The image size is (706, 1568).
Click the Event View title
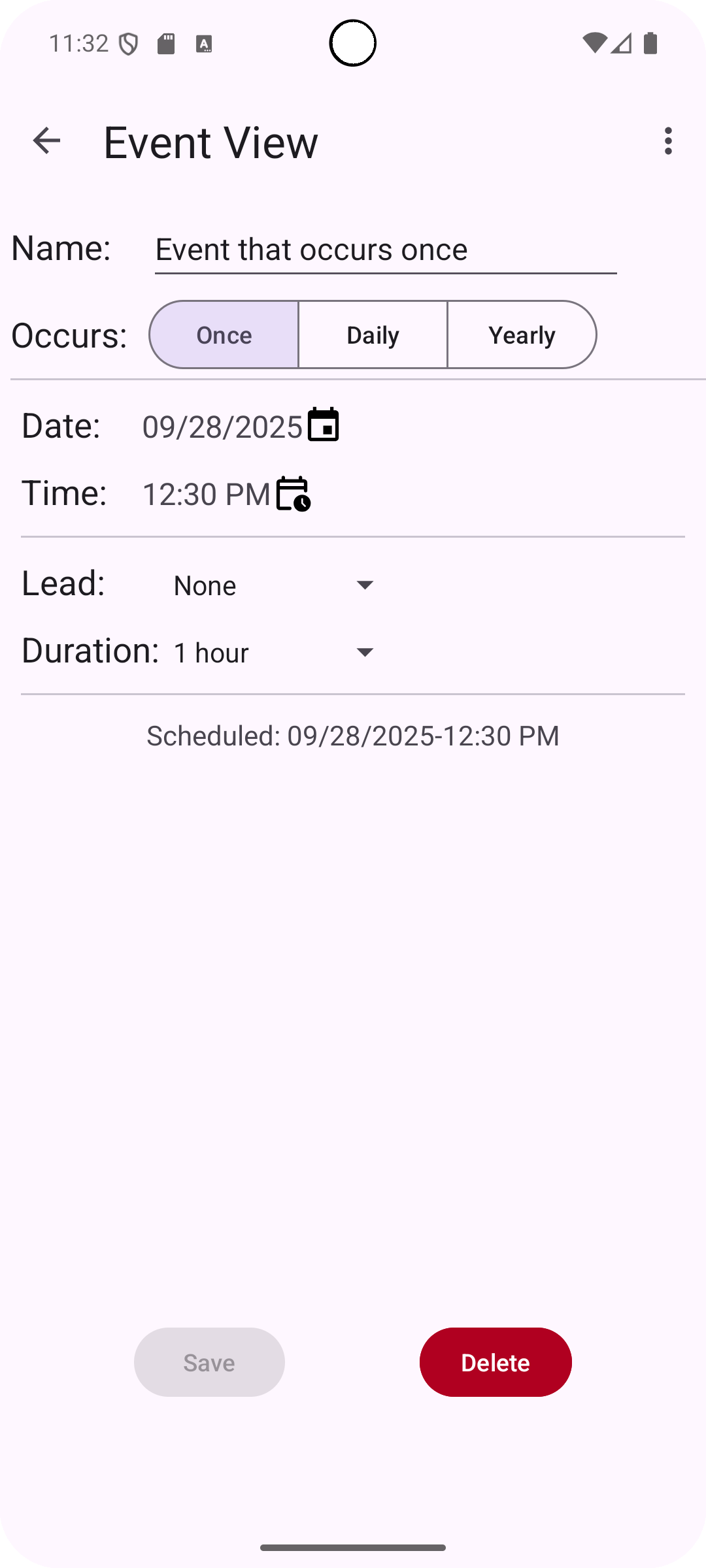(x=209, y=141)
